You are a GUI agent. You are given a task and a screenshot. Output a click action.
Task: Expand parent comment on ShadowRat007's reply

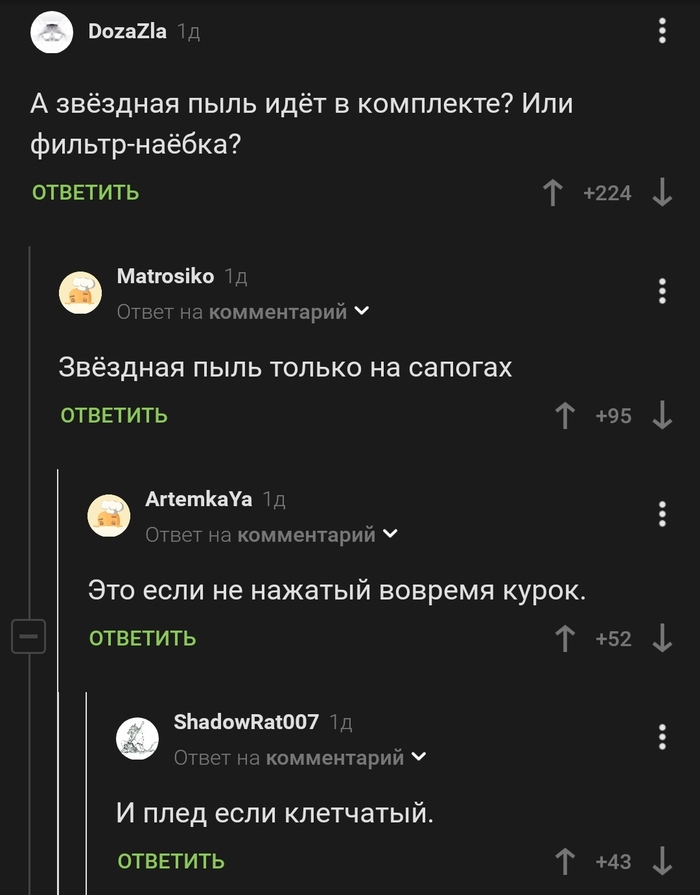419,757
